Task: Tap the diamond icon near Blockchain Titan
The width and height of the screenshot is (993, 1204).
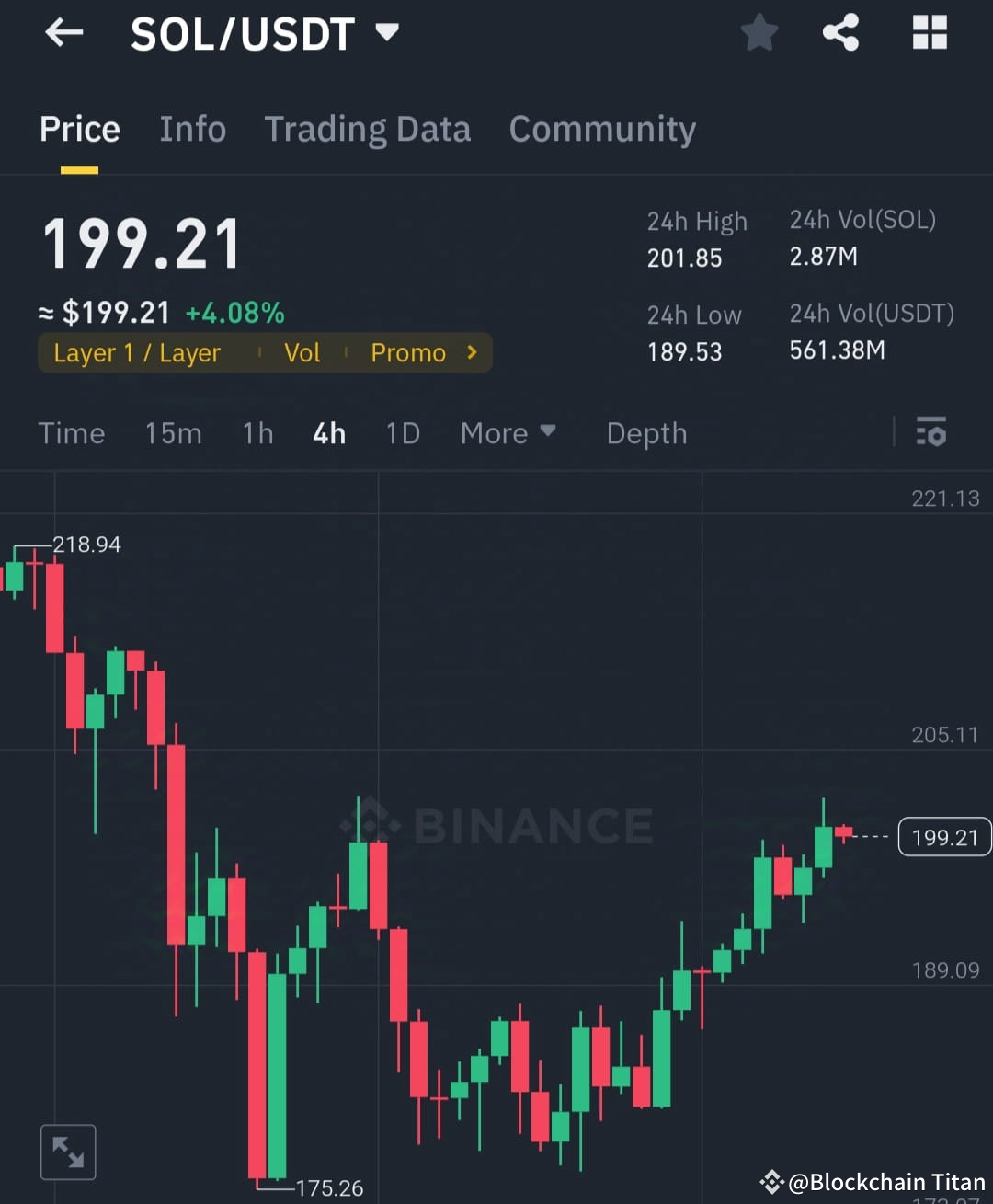Action: pos(771,1182)
